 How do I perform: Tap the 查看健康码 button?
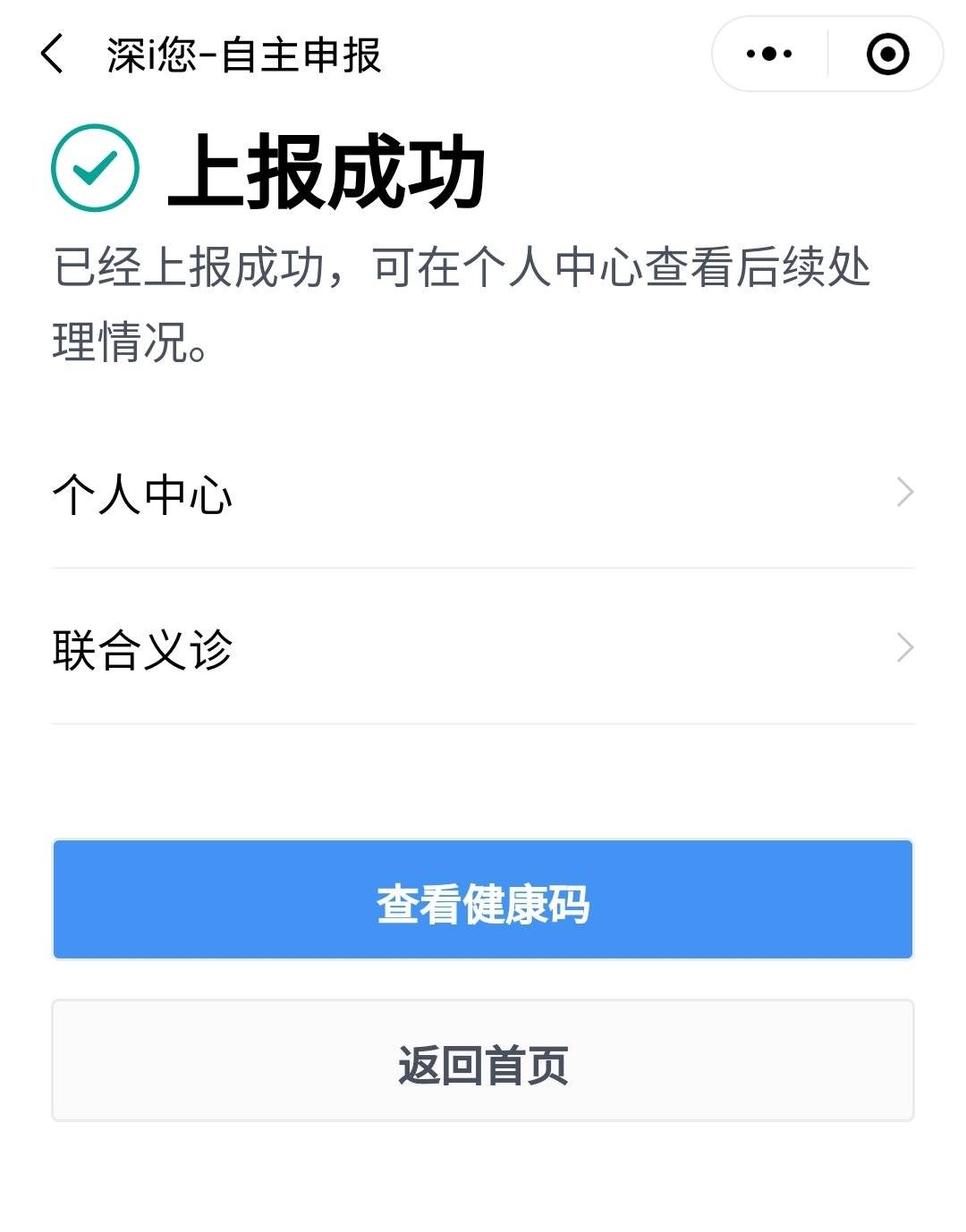click(483, 900)
